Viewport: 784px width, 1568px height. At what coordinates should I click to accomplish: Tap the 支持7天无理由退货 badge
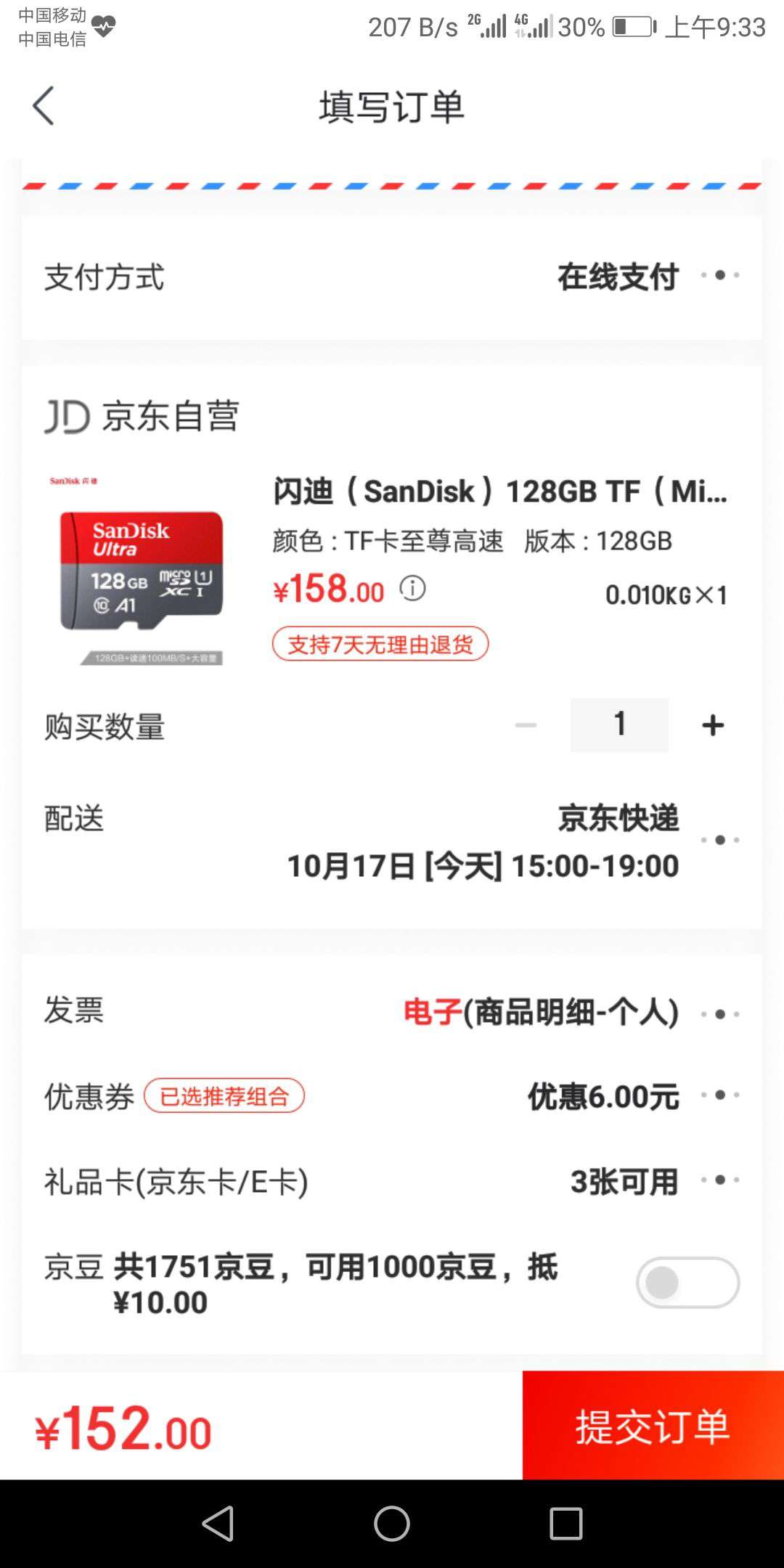point(380,644)
